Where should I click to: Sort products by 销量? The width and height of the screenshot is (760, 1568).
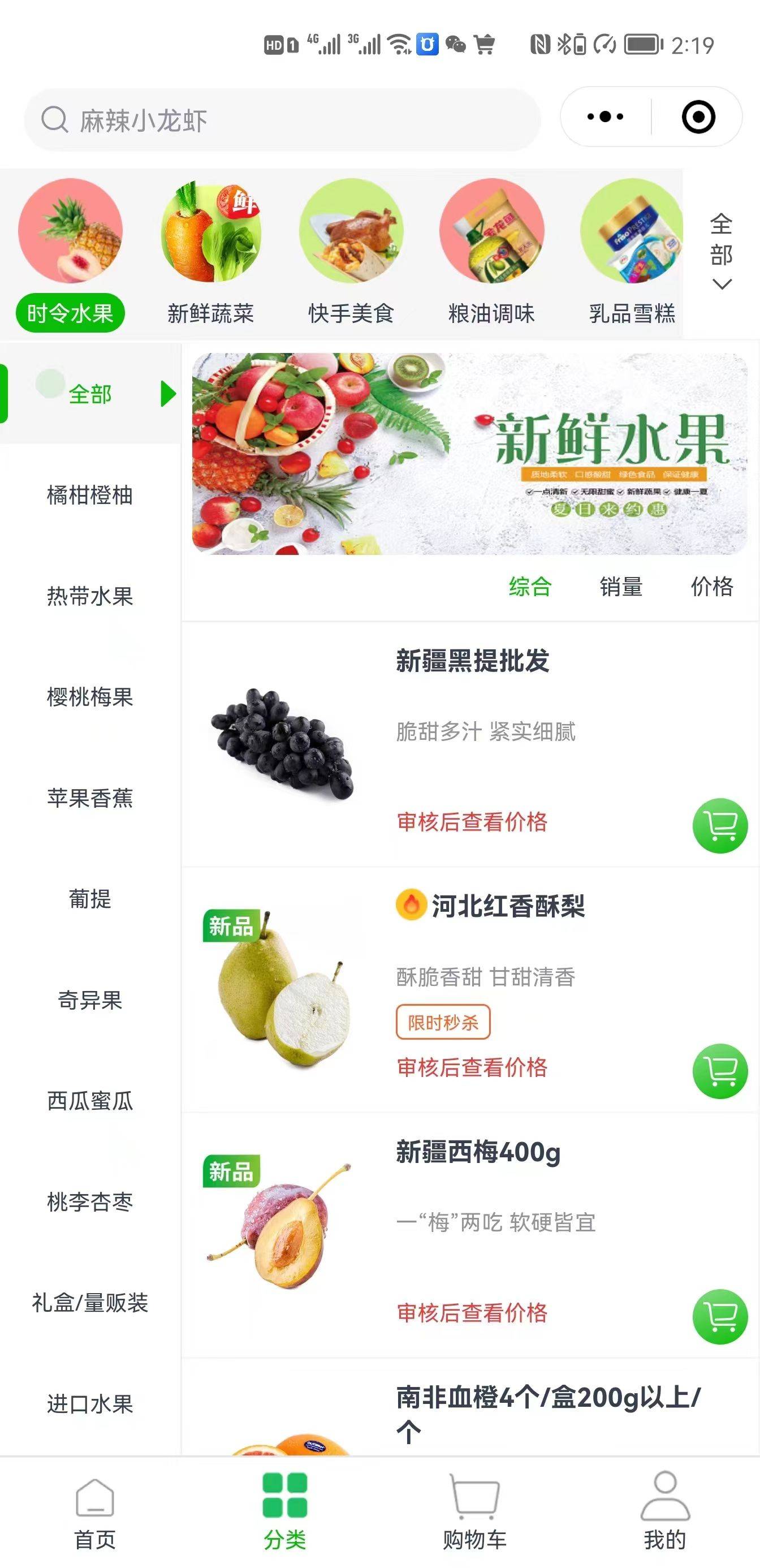pyautogui.click(x=621, y=587)
